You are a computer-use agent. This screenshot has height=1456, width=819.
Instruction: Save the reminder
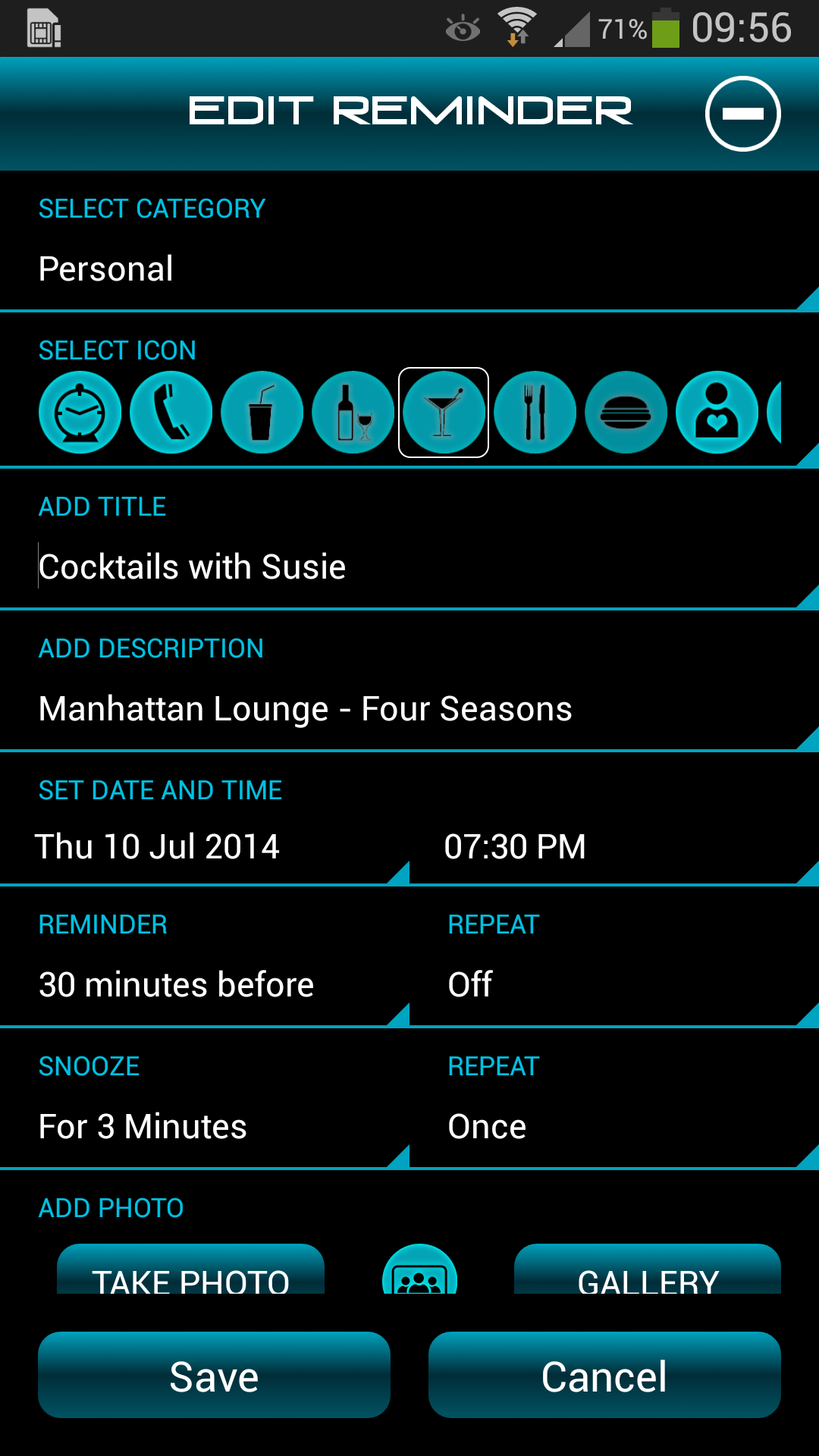[214, 1375]
